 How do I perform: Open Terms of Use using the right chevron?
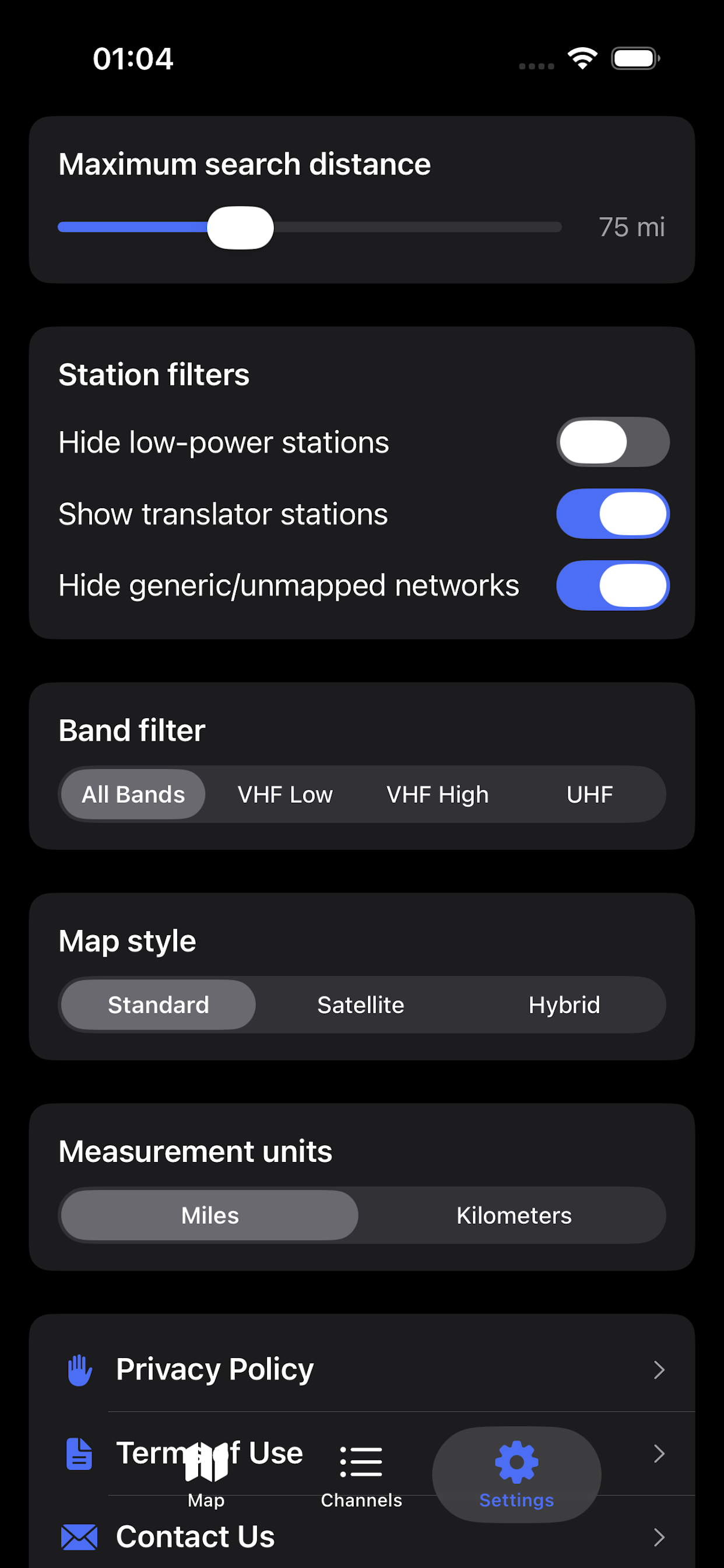click(660, 1454)
